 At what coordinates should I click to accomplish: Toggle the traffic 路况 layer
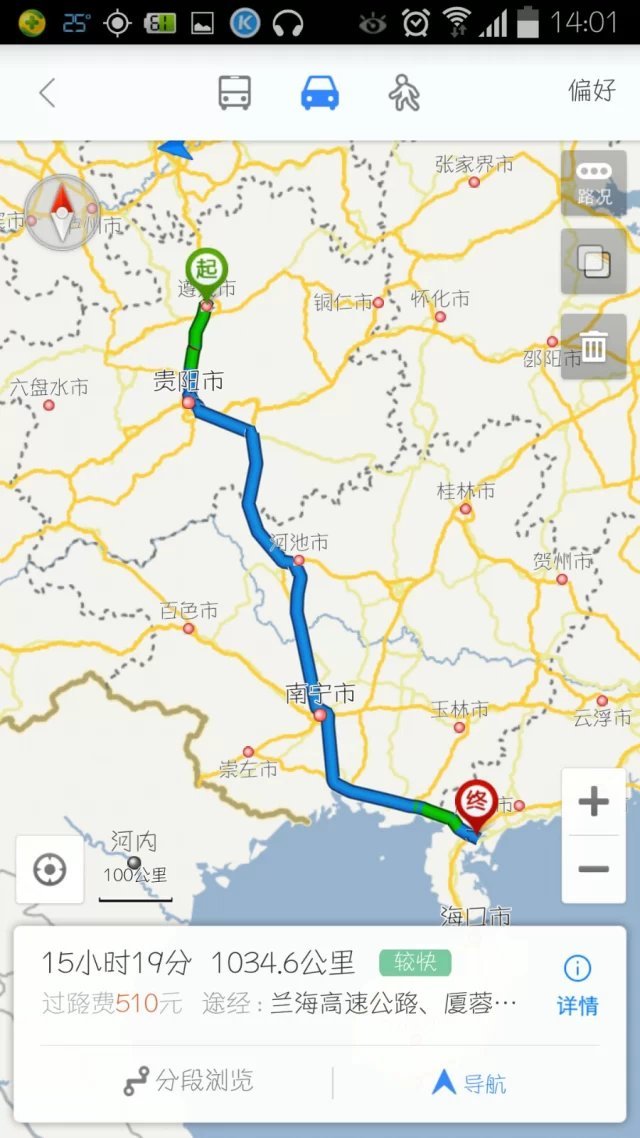pos(594,183)
